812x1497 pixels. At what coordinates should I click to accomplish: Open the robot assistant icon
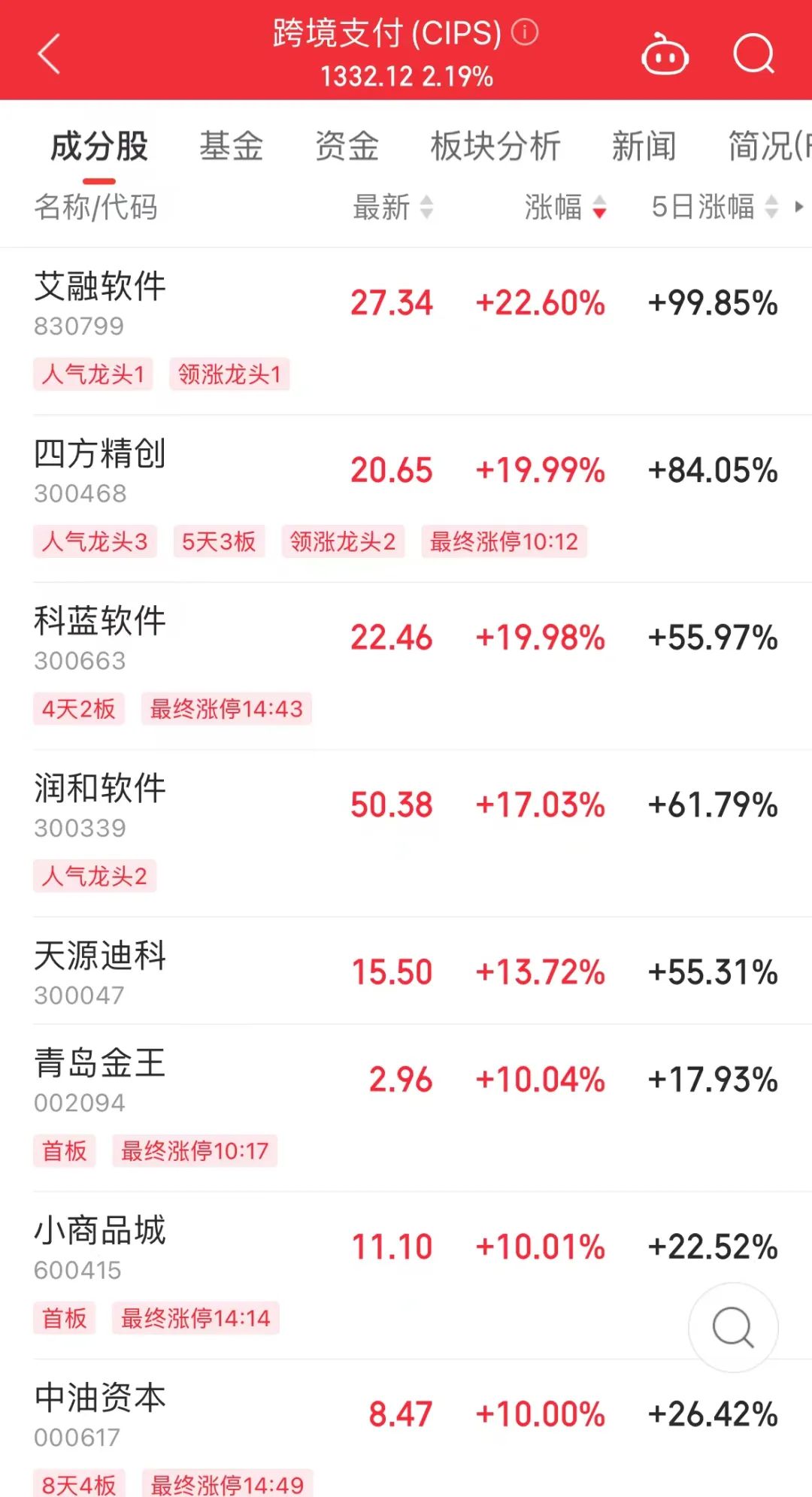click(665, 55)
